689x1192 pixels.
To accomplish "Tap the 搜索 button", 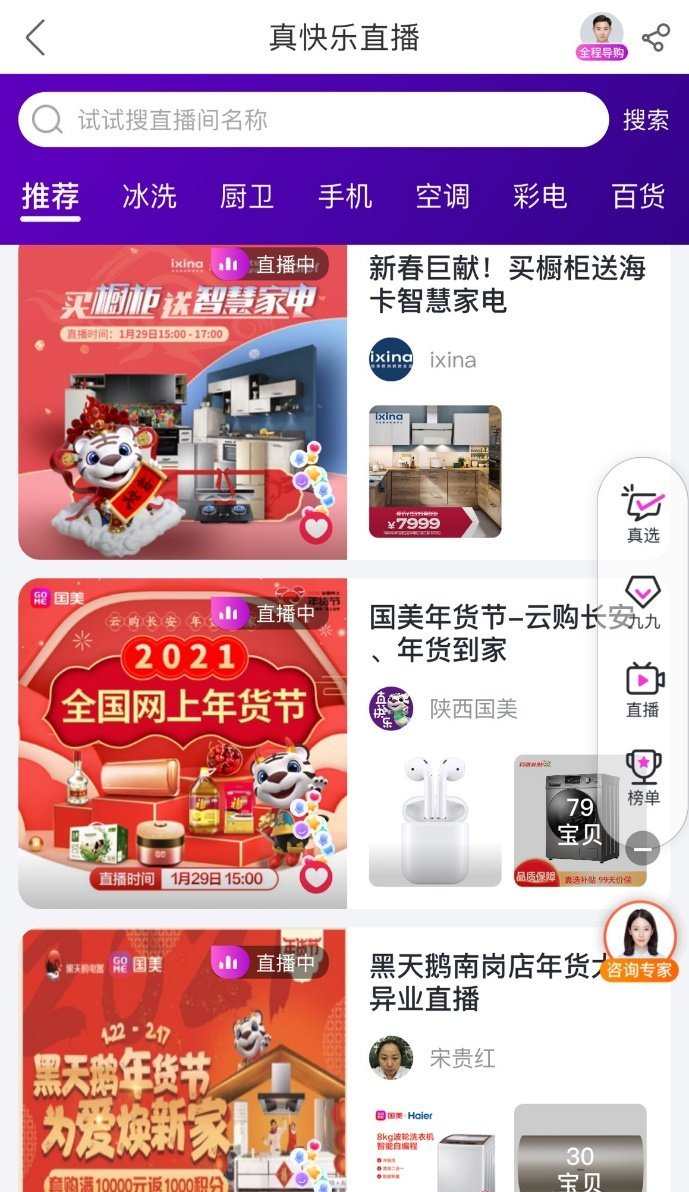I will click(645, 120).
